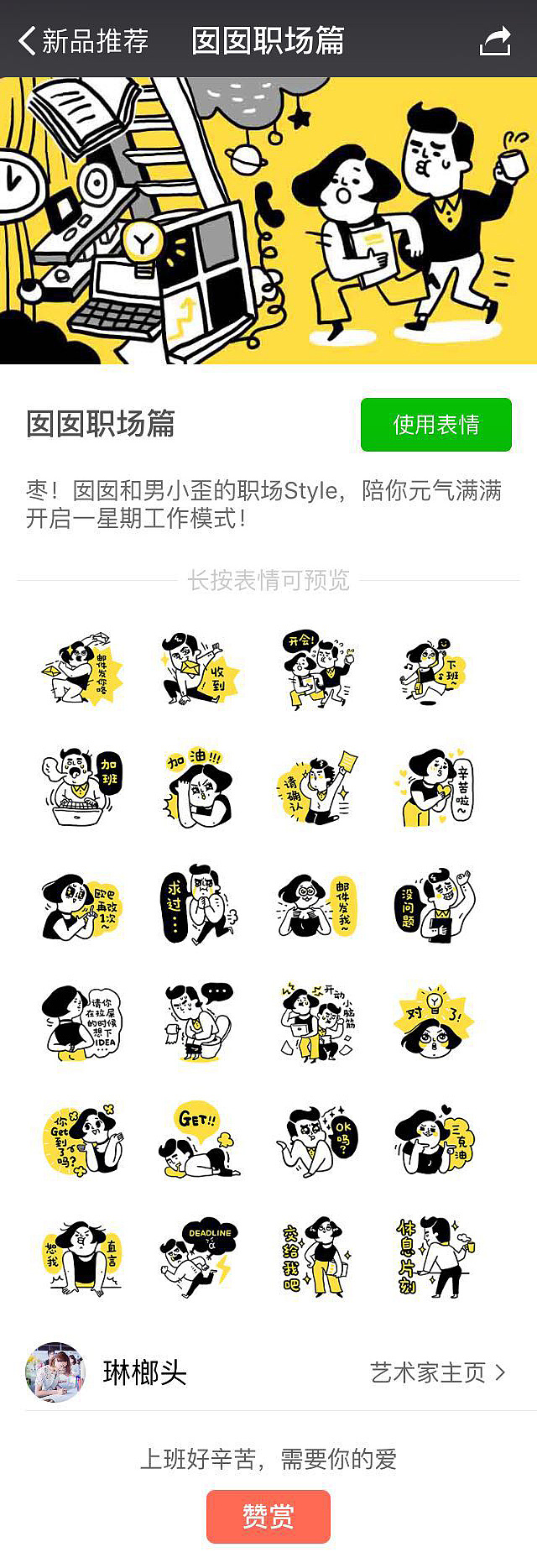Tap the 赞赏 button
Viewport: 537px width, 1568px height.
pos(268,1516)
